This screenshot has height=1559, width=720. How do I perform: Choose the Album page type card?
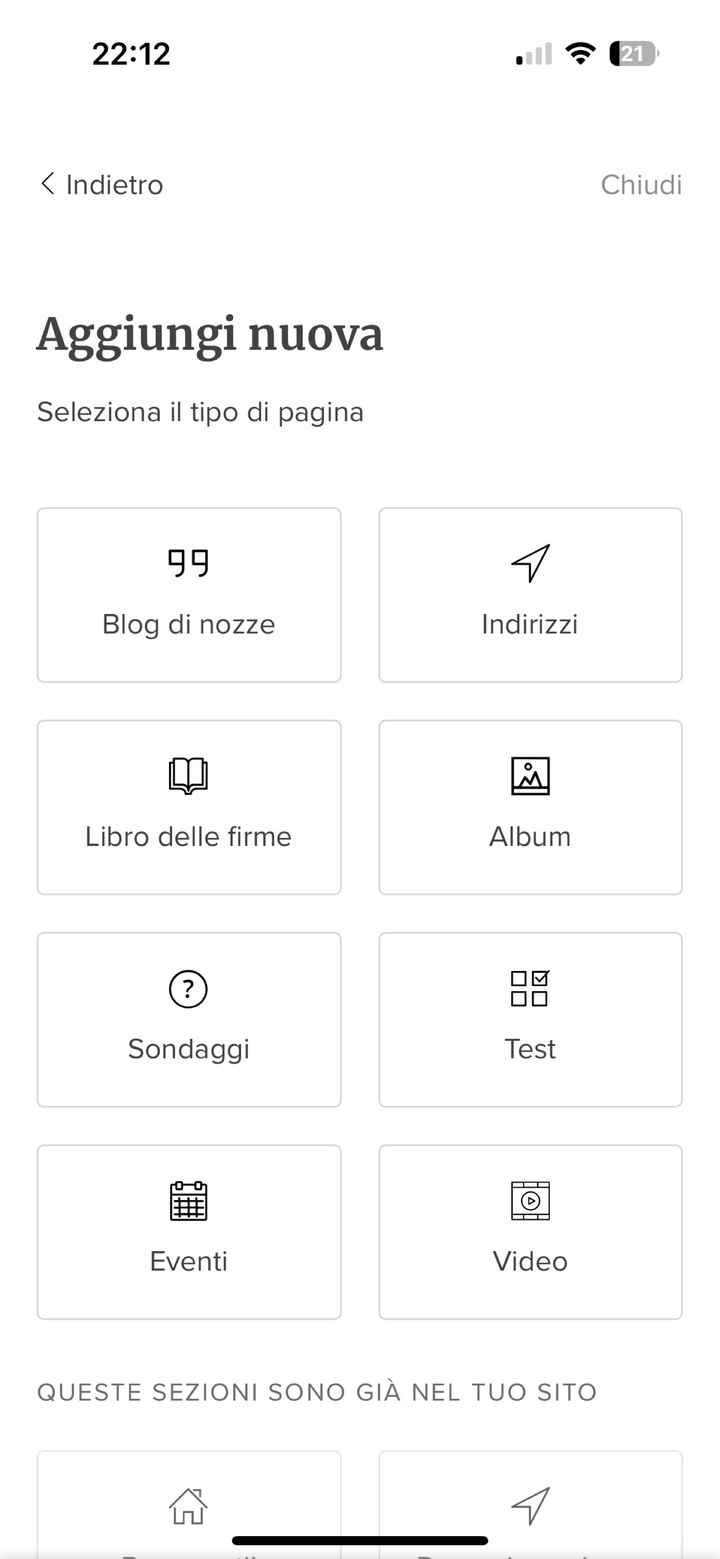click(x=529, y=807)
